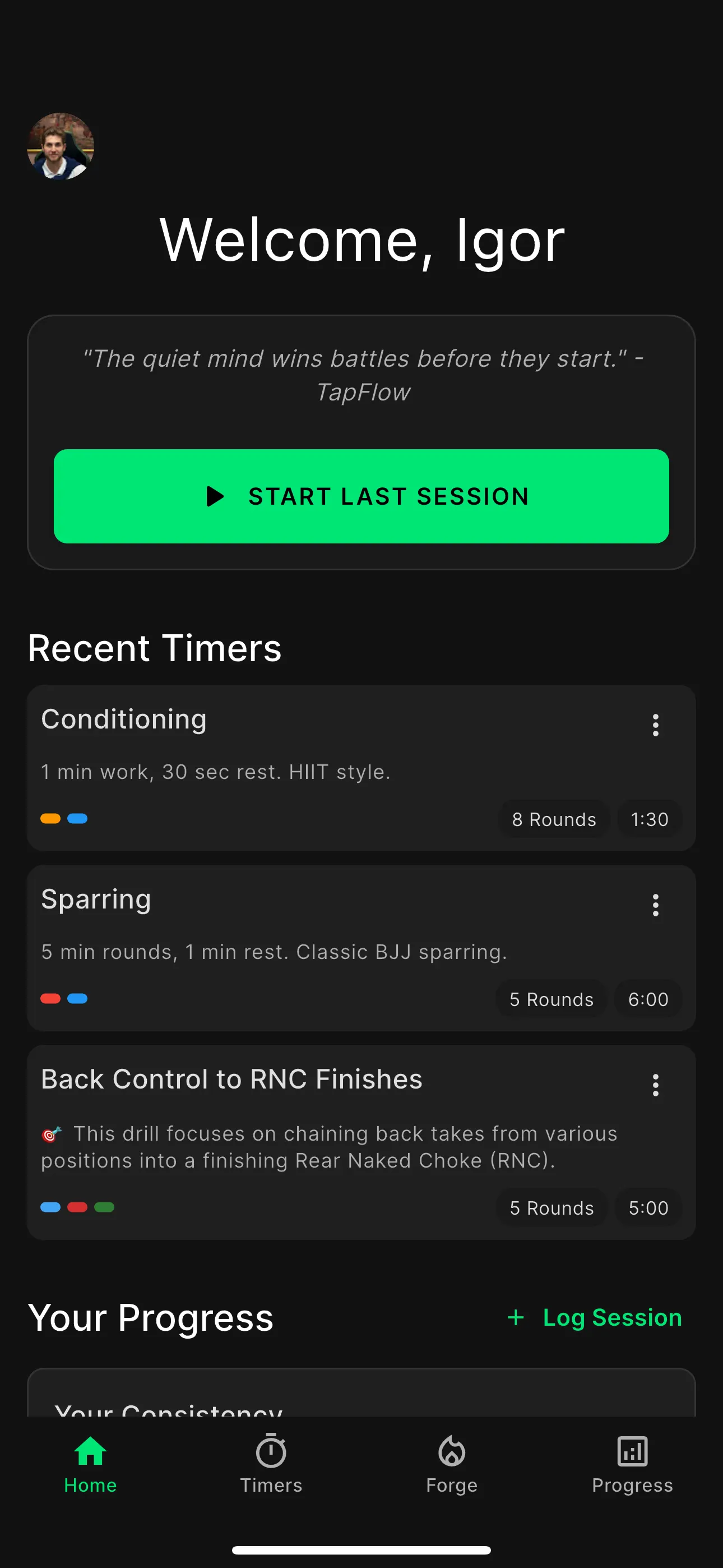The image size is (723, 1568).
Task: Open options menu for Conditioning timer
Action: (x=655, y=725)
